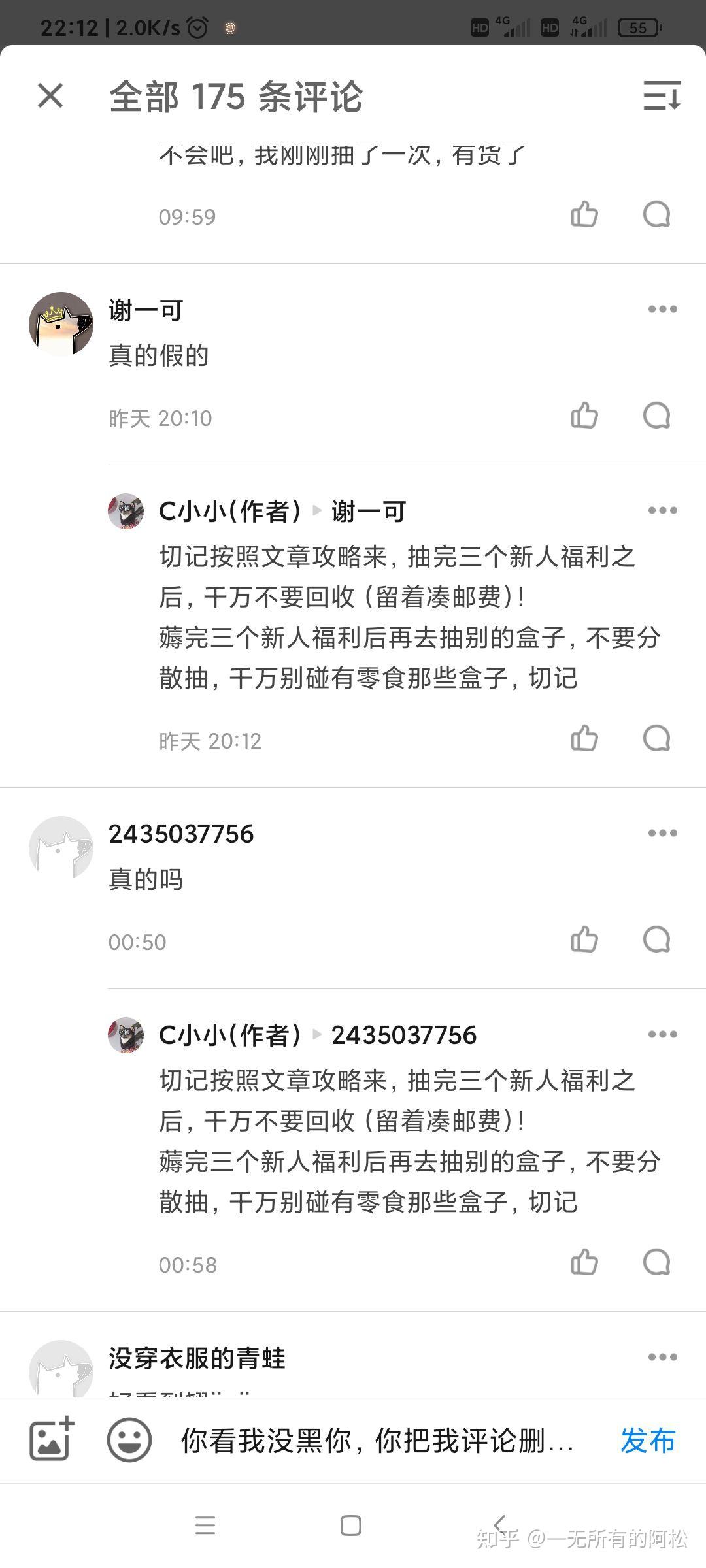This screenshot has height=1568, width=706.
Task: View 谢一可's profile avatar
Action: pyautogui.click(x=61, y=324)
